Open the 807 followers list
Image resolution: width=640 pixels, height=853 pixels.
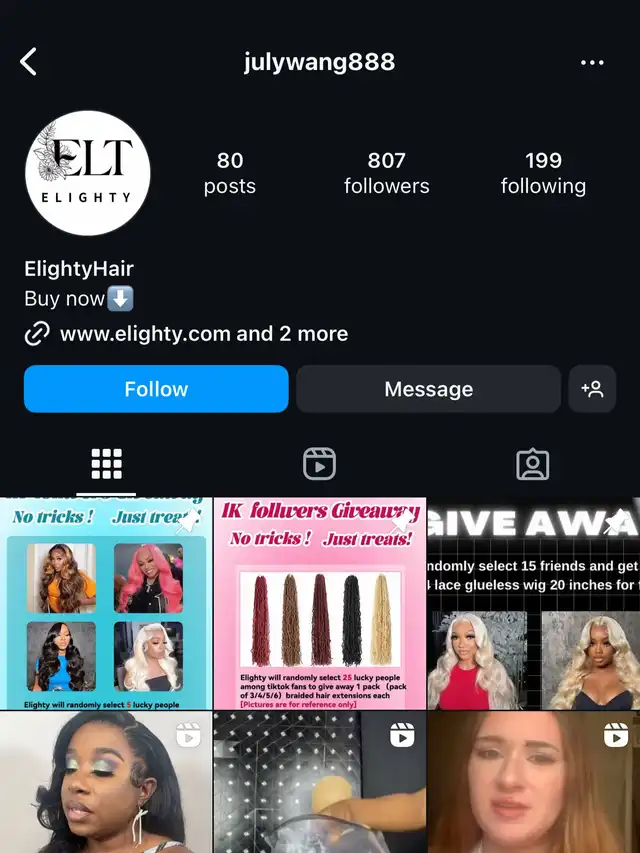tap(386, 173)
